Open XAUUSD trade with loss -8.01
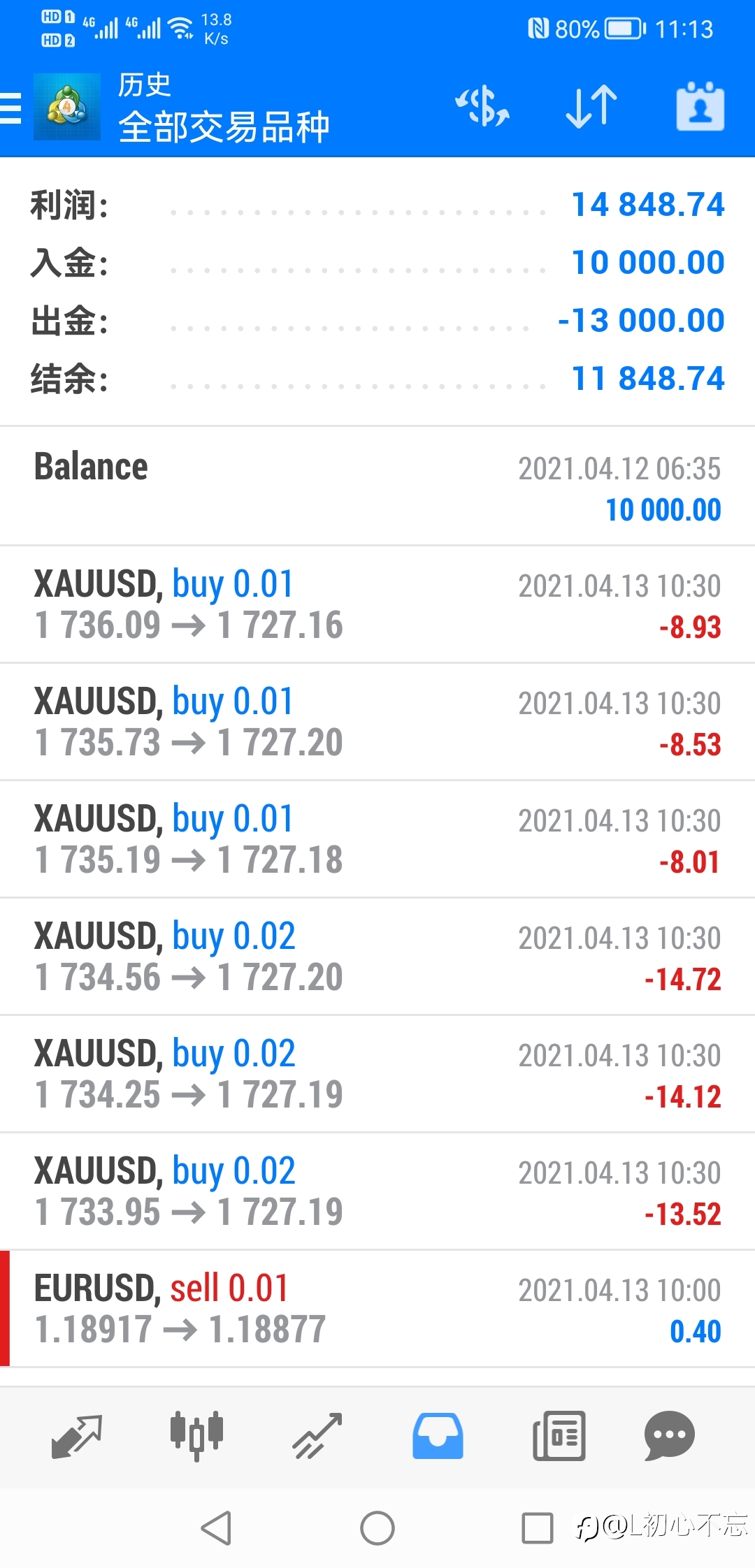Viewport: 755px width, 1568px height. pyautogui.click(x=377, y=839)
